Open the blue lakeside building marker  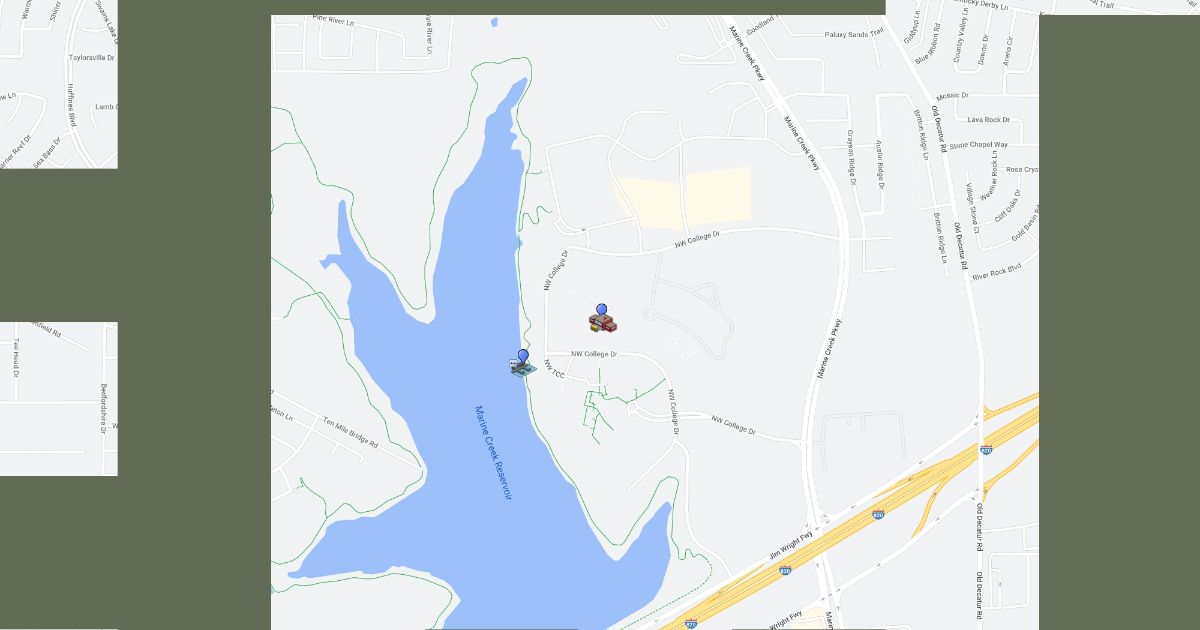pos(522,365)
